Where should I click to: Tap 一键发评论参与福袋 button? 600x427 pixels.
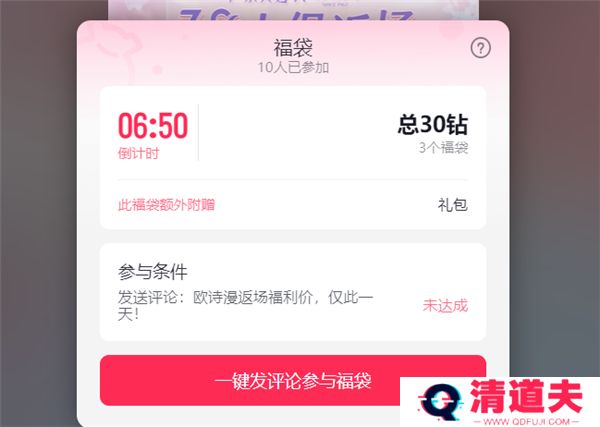pyautogui.click(x=292, y=380)
